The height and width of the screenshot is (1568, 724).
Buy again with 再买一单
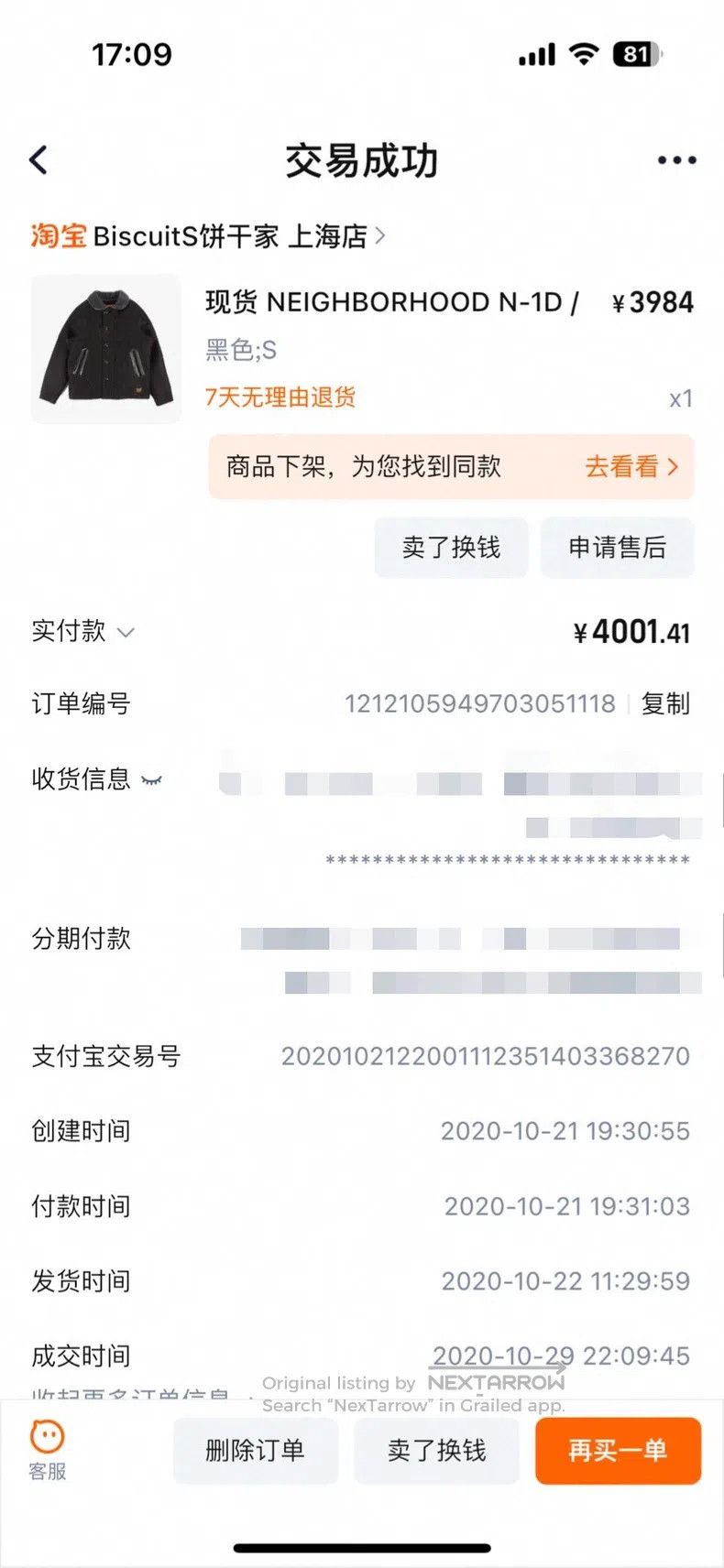tap(619, 1451)
